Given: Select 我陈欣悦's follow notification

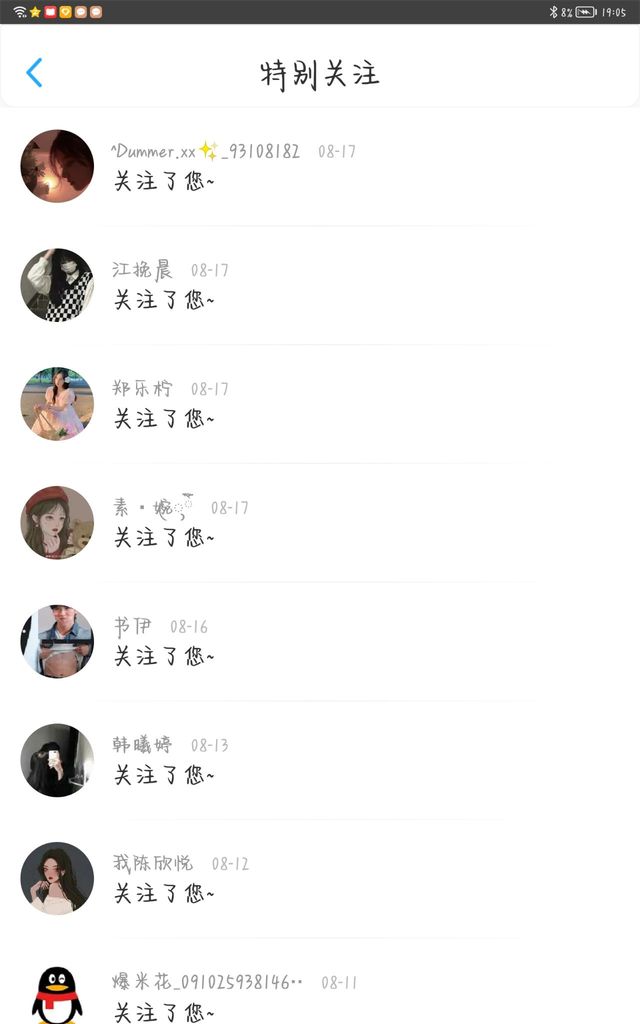Looking at the screenshot, I should pos(320,879).
